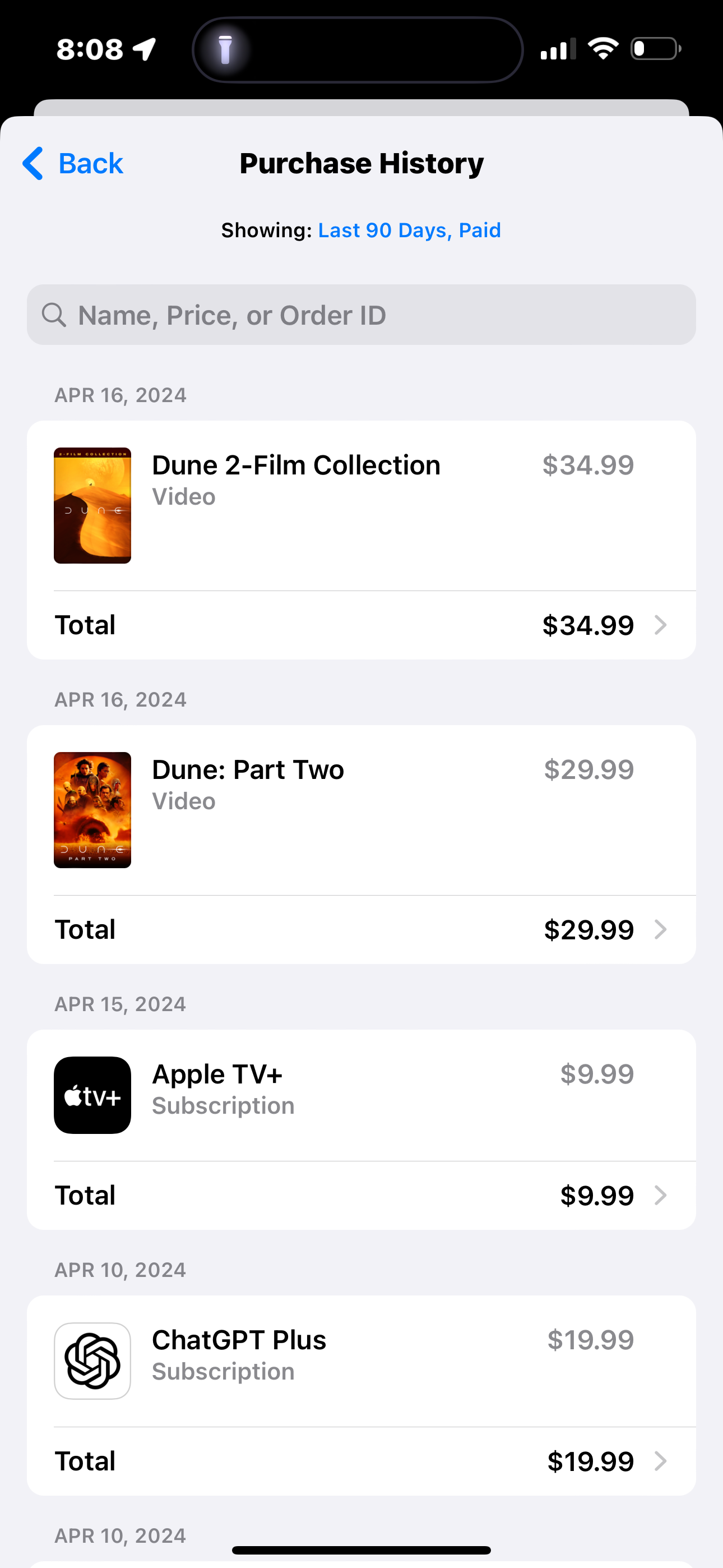
Task: Tap the Name, Price, or Order ID search field
Action: 361,315
